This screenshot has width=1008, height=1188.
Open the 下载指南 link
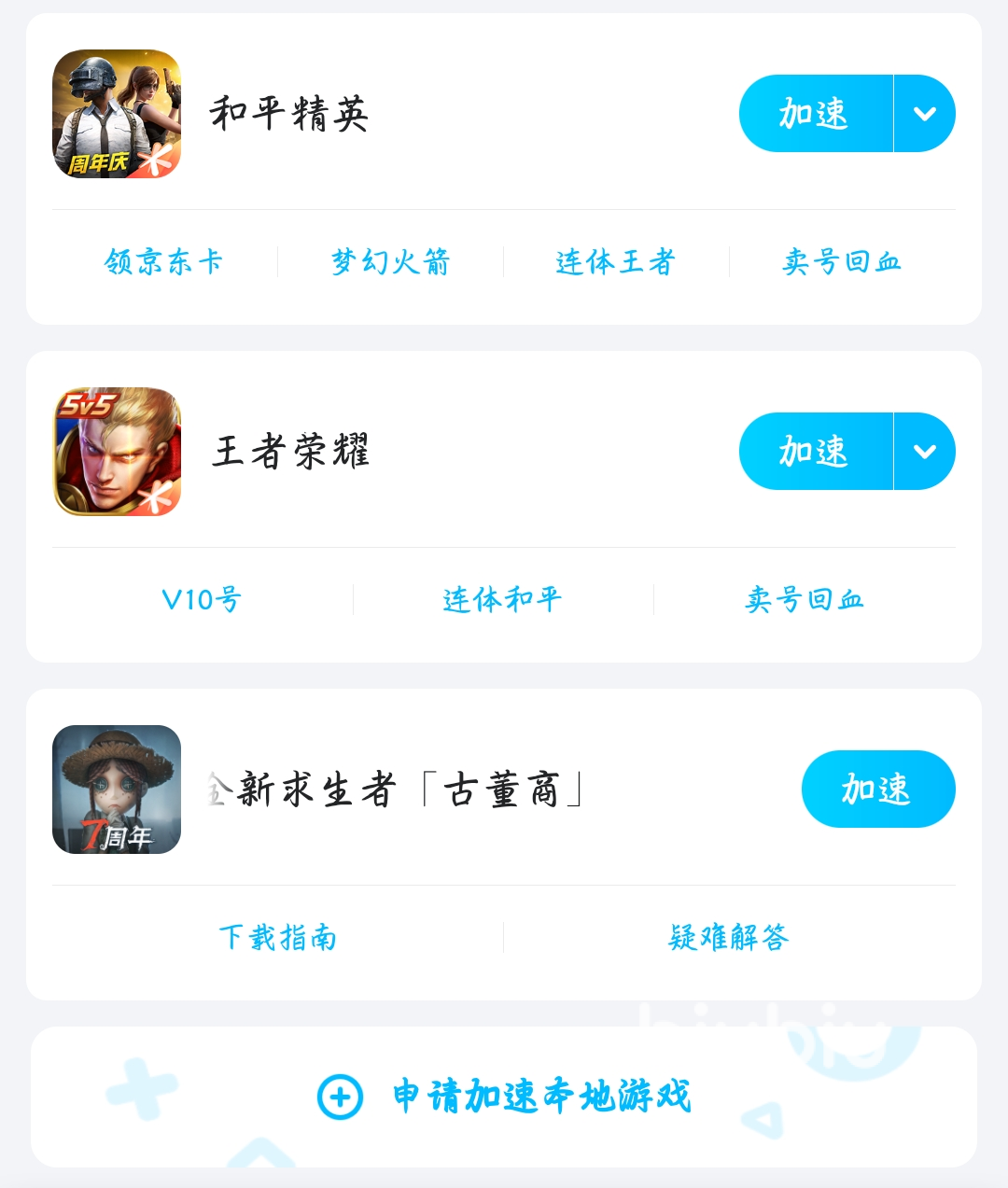coord(277,938)
